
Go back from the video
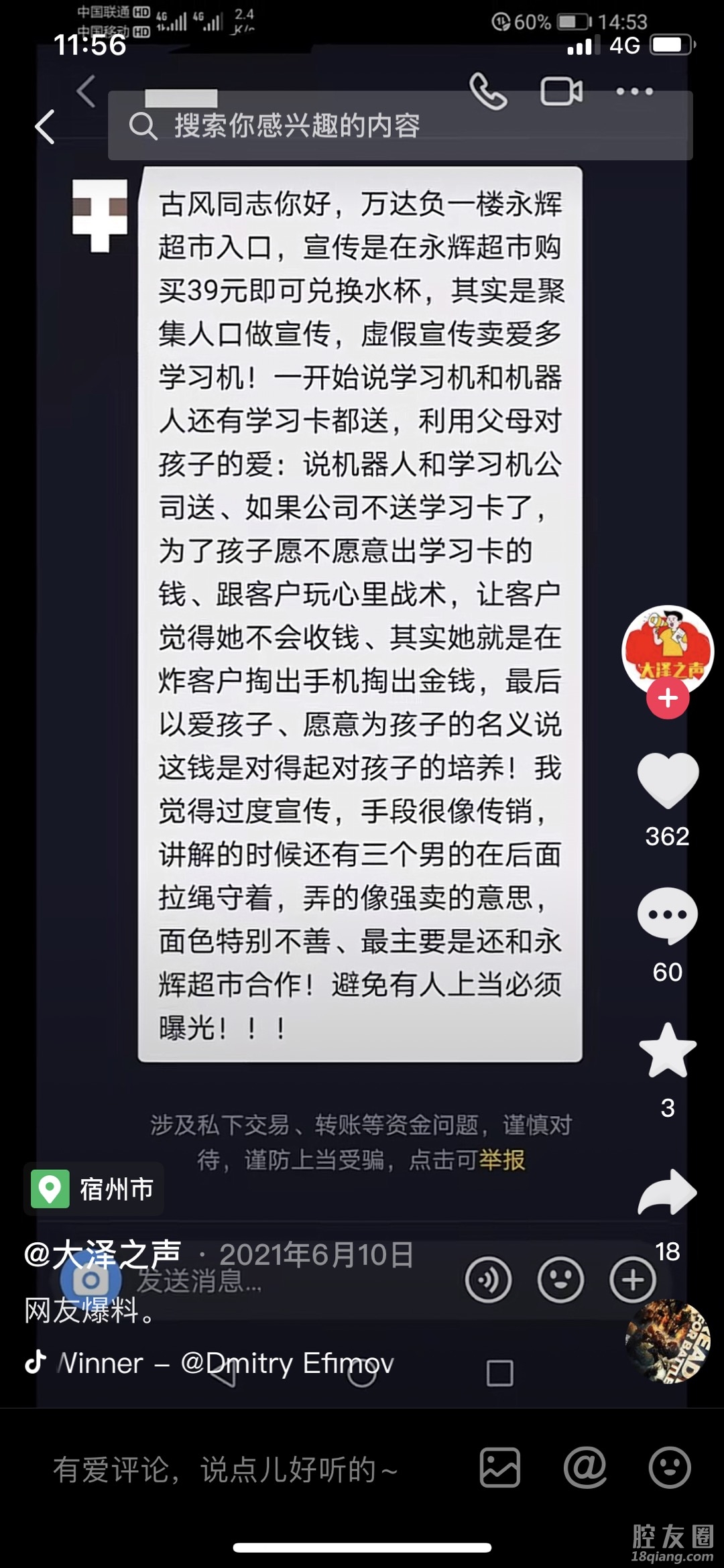click(45, 127)
